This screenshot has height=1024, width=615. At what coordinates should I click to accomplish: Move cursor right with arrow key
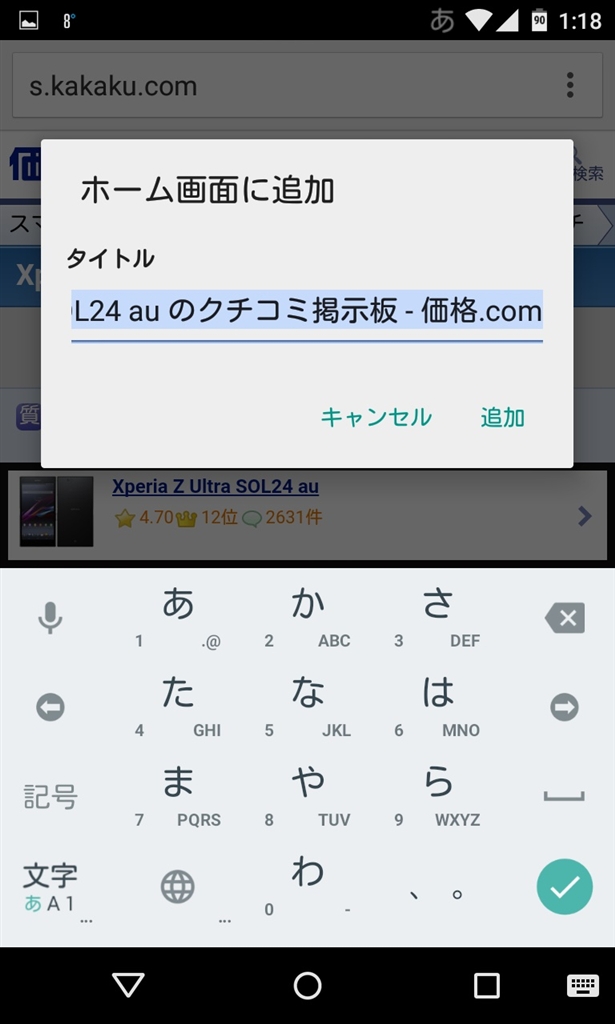point(564,708)
